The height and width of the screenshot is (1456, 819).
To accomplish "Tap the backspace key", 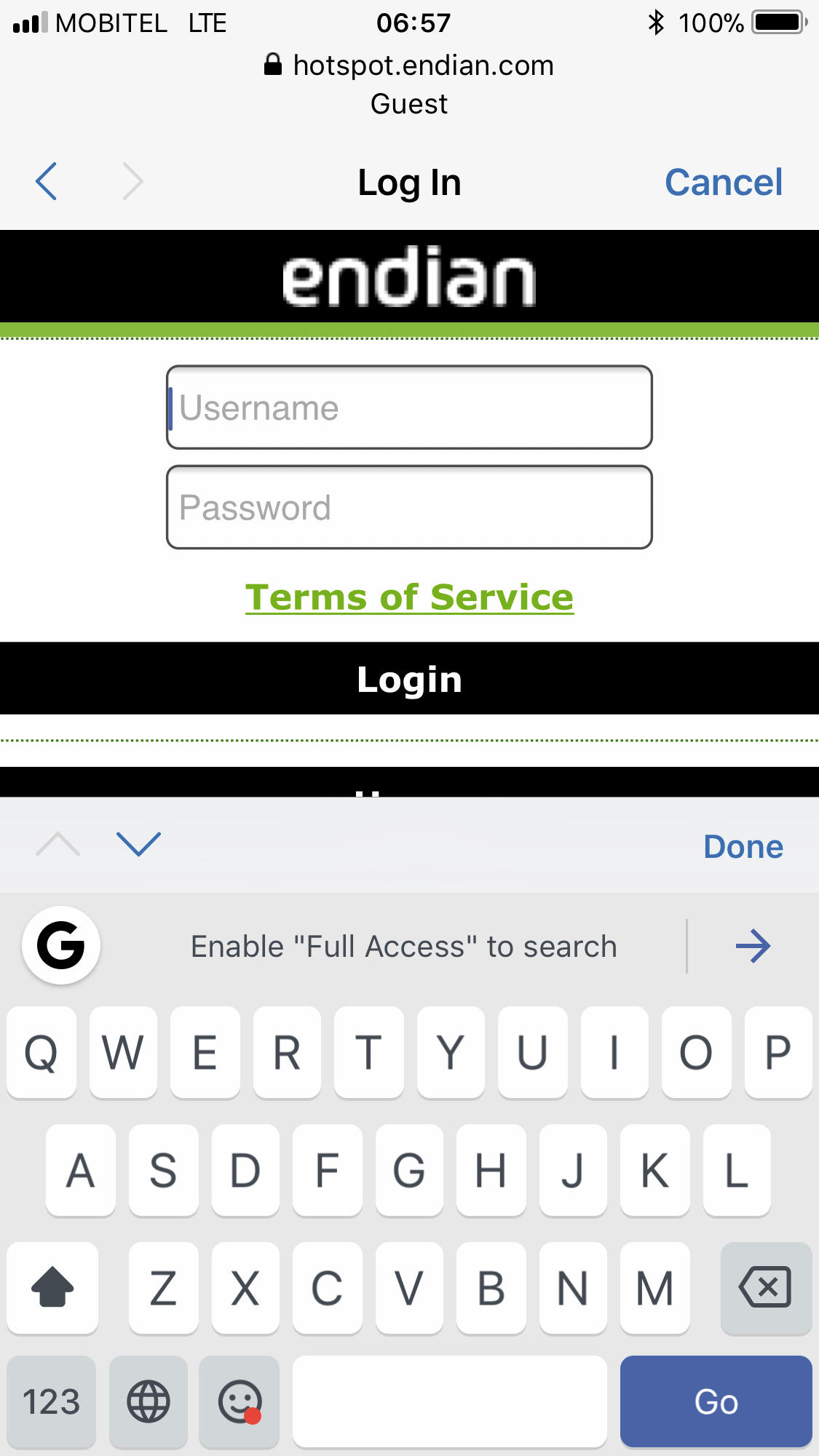I will pos(766,1287).
